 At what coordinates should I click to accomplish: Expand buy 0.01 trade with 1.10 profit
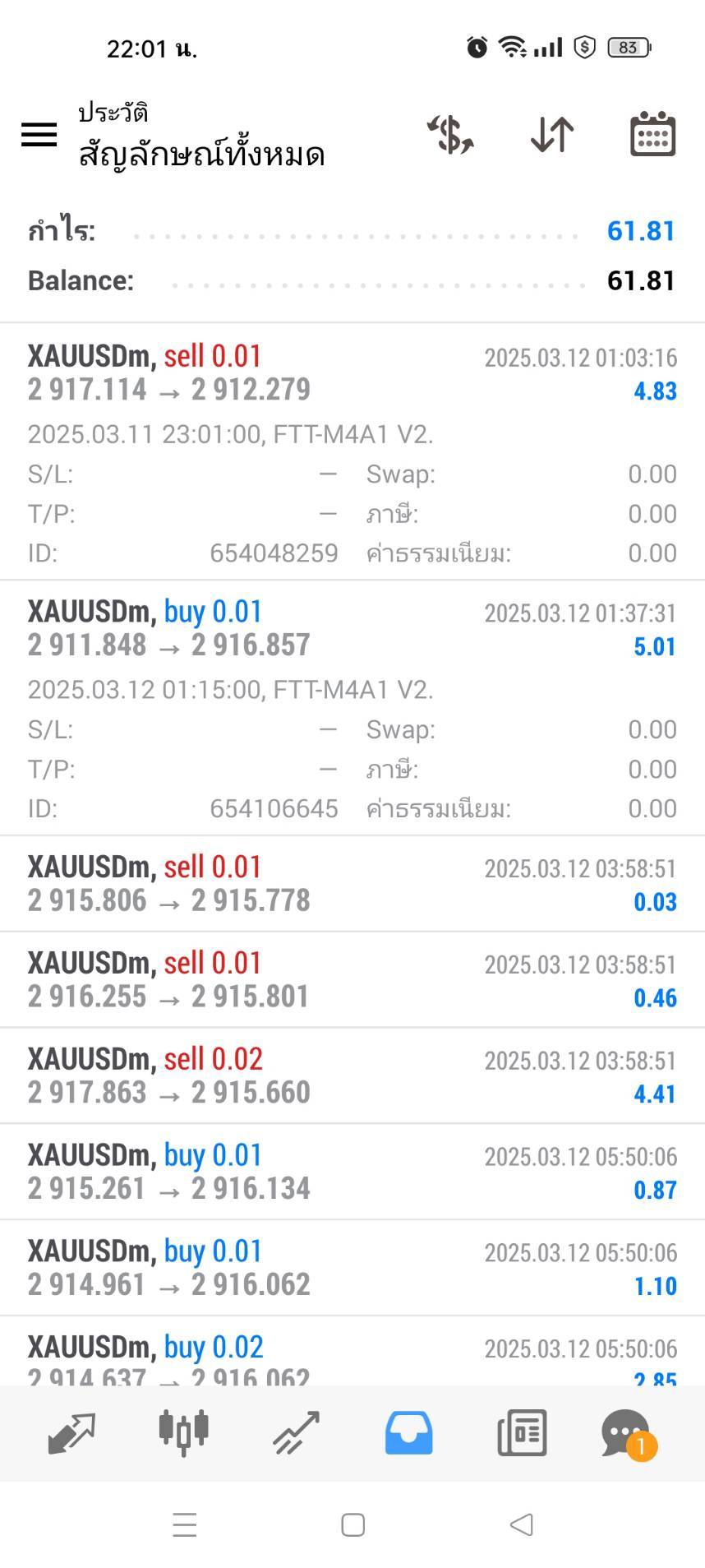coord(352,1269)
